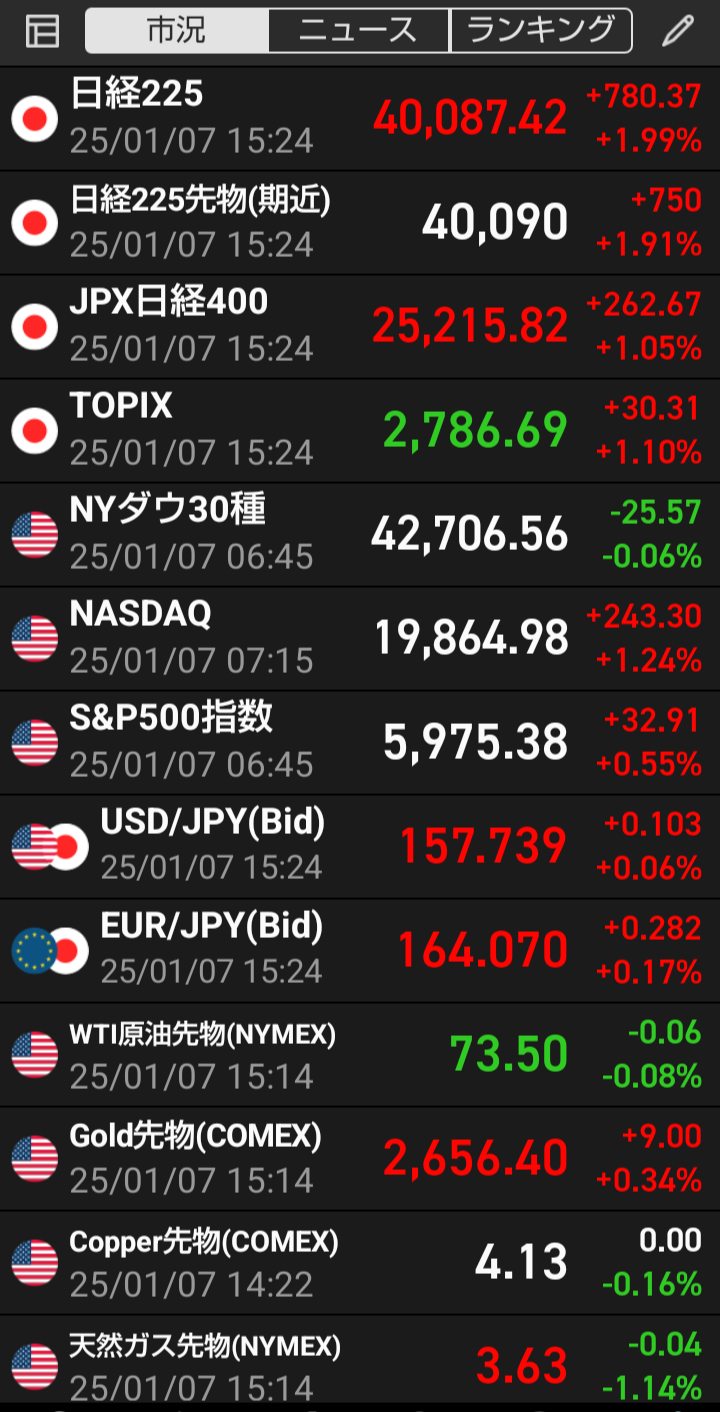Open the EUR/JPY(Bid) row
The width and height of the screenshot is (720, 1412).
click(360, 950)
